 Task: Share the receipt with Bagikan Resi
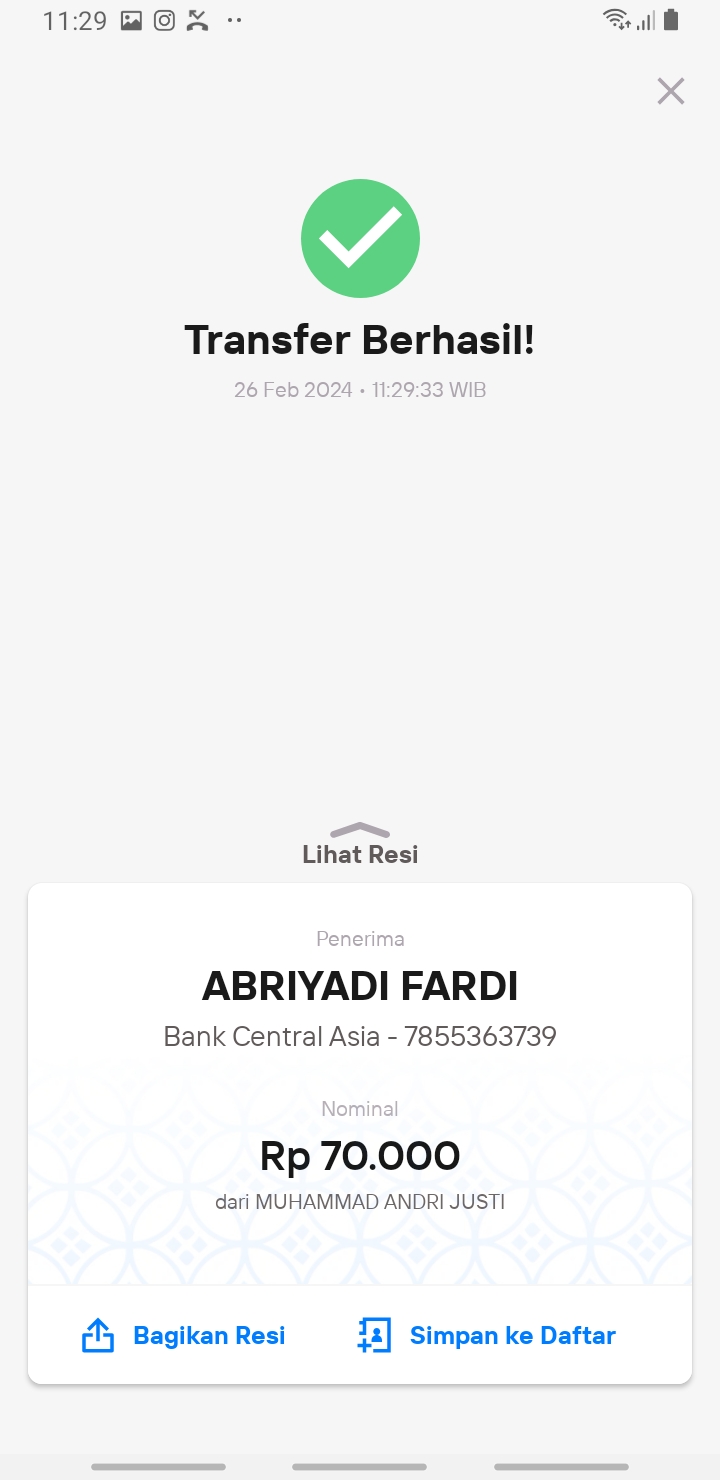click(x=184, y=1335)
